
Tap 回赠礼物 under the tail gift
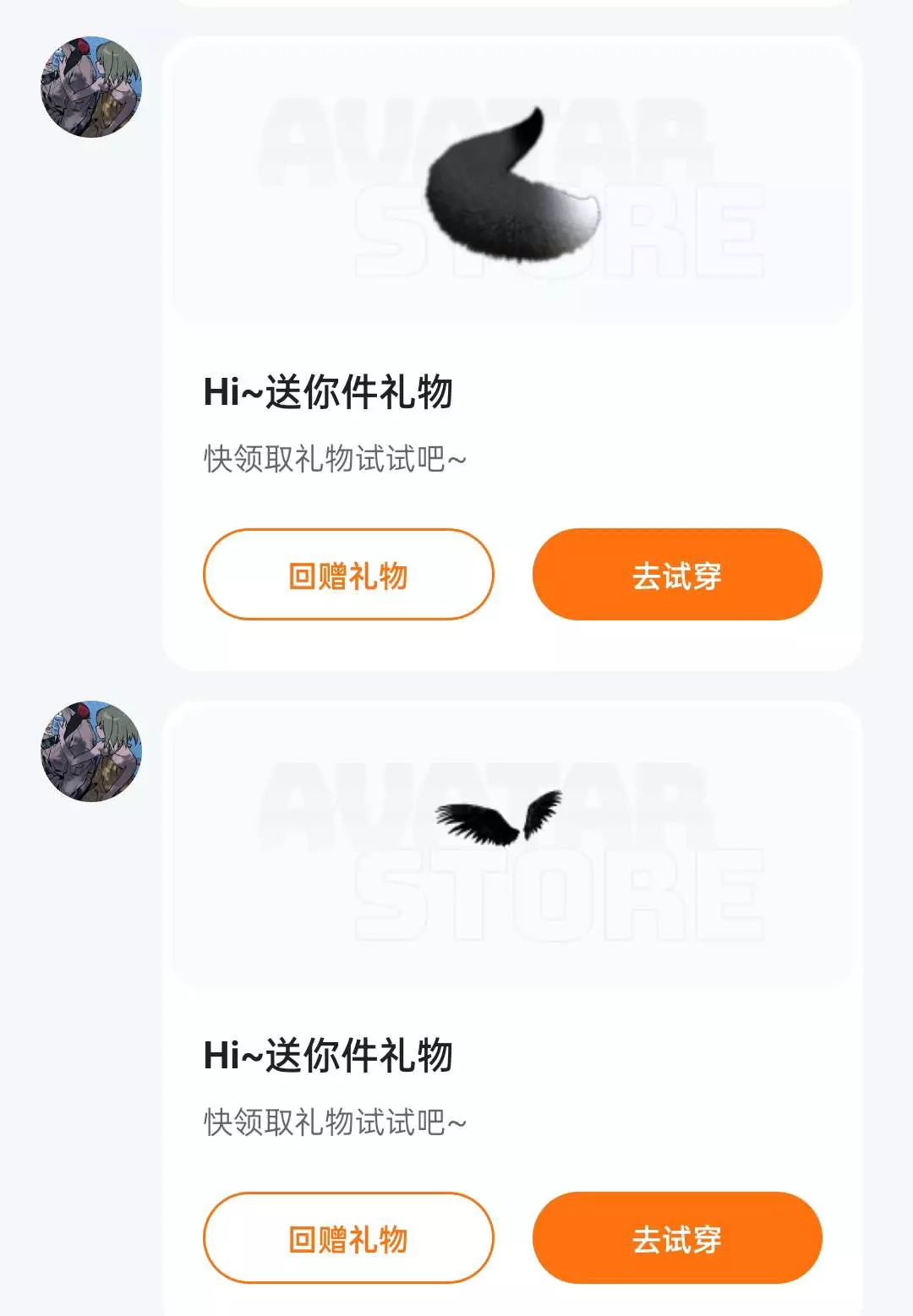348,575
